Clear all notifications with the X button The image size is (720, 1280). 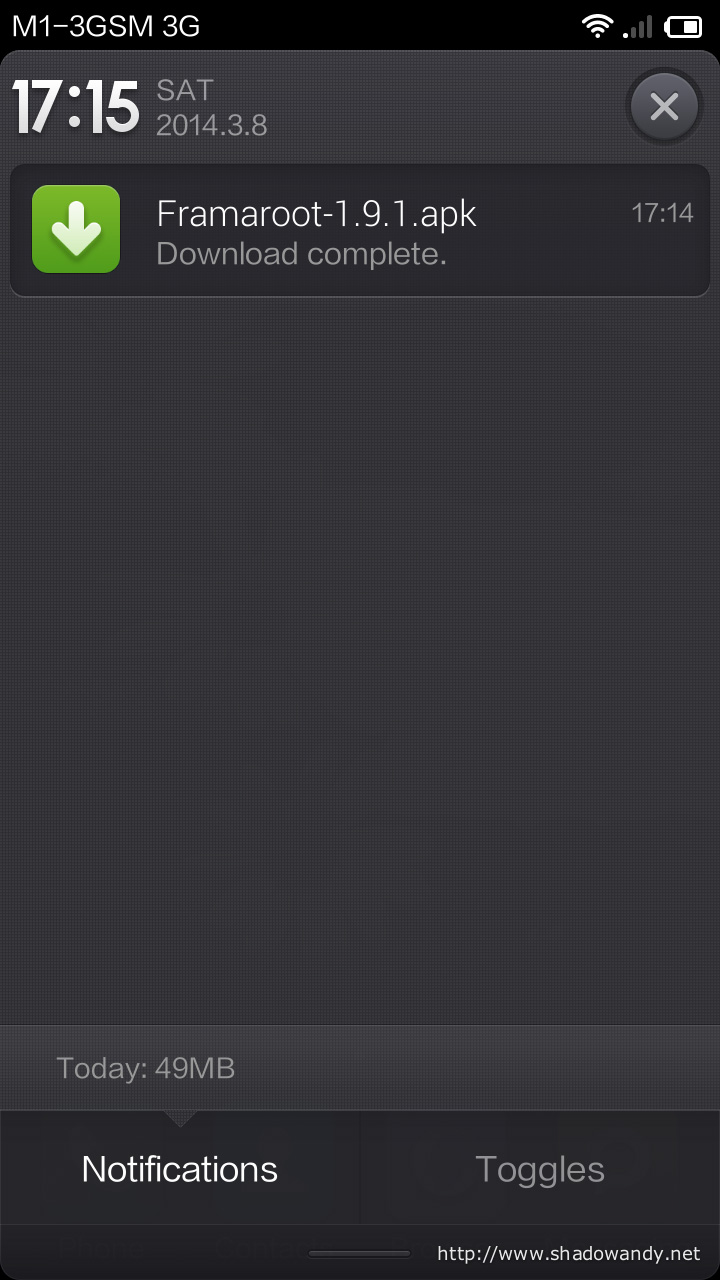[x=664, y=107]
